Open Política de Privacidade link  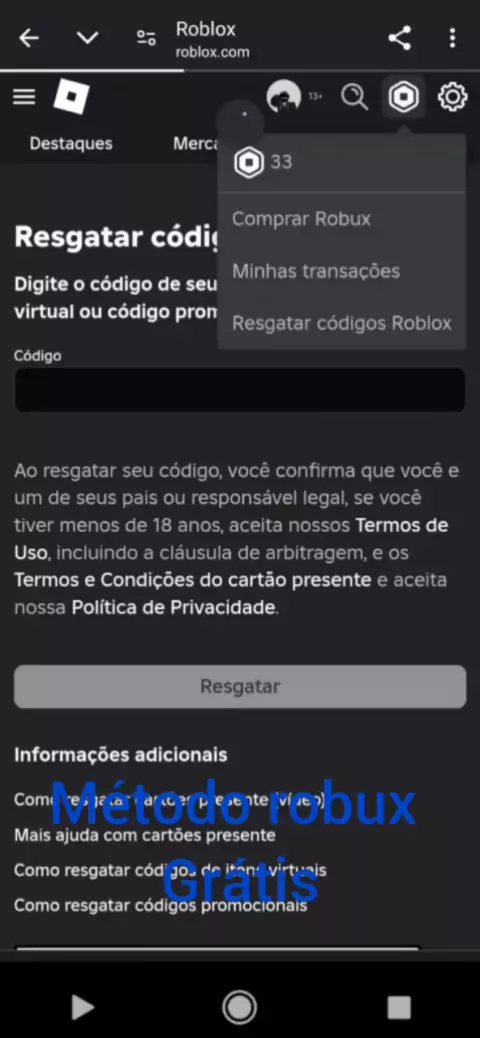173,608
